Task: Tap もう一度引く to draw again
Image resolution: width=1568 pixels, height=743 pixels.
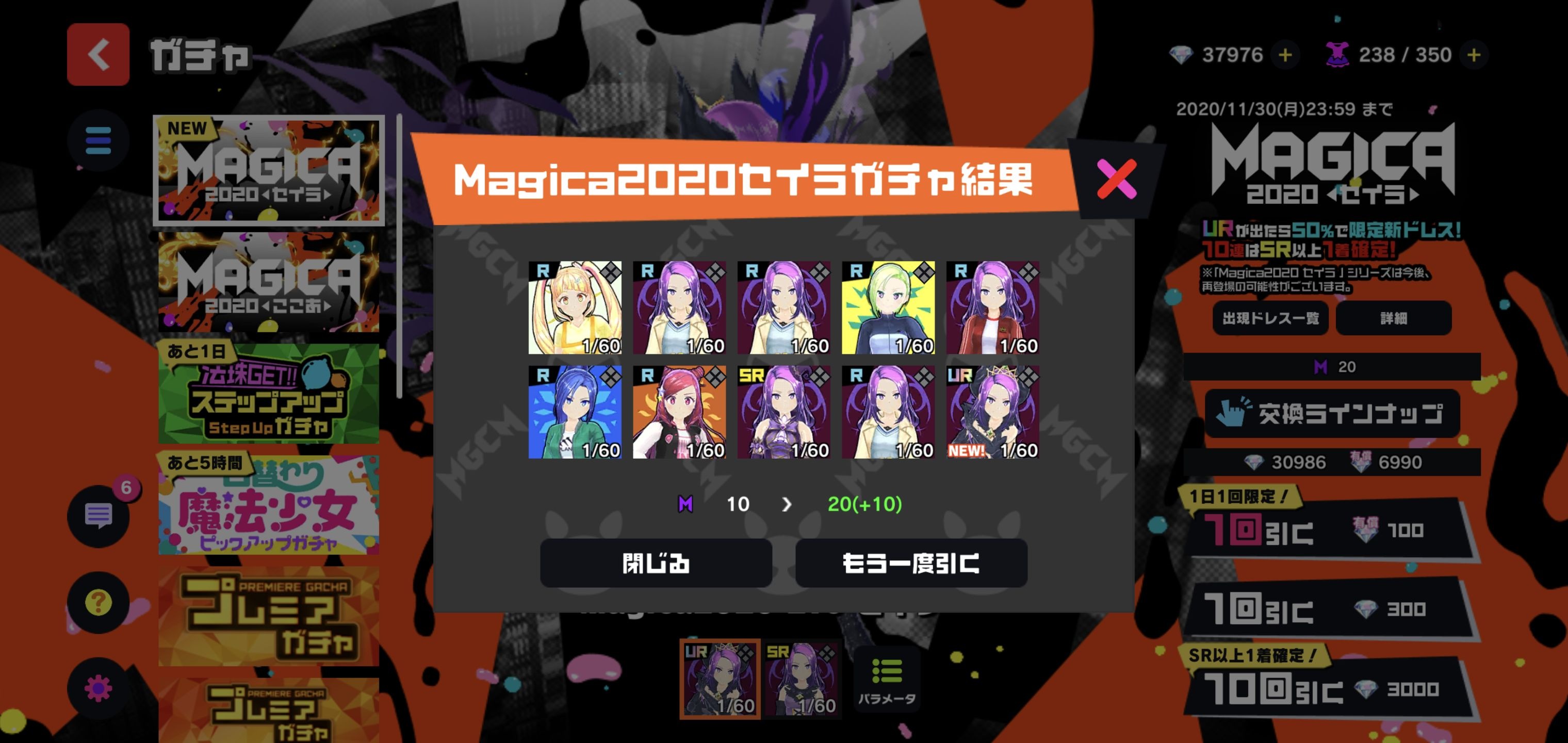Action: point(910,563)
